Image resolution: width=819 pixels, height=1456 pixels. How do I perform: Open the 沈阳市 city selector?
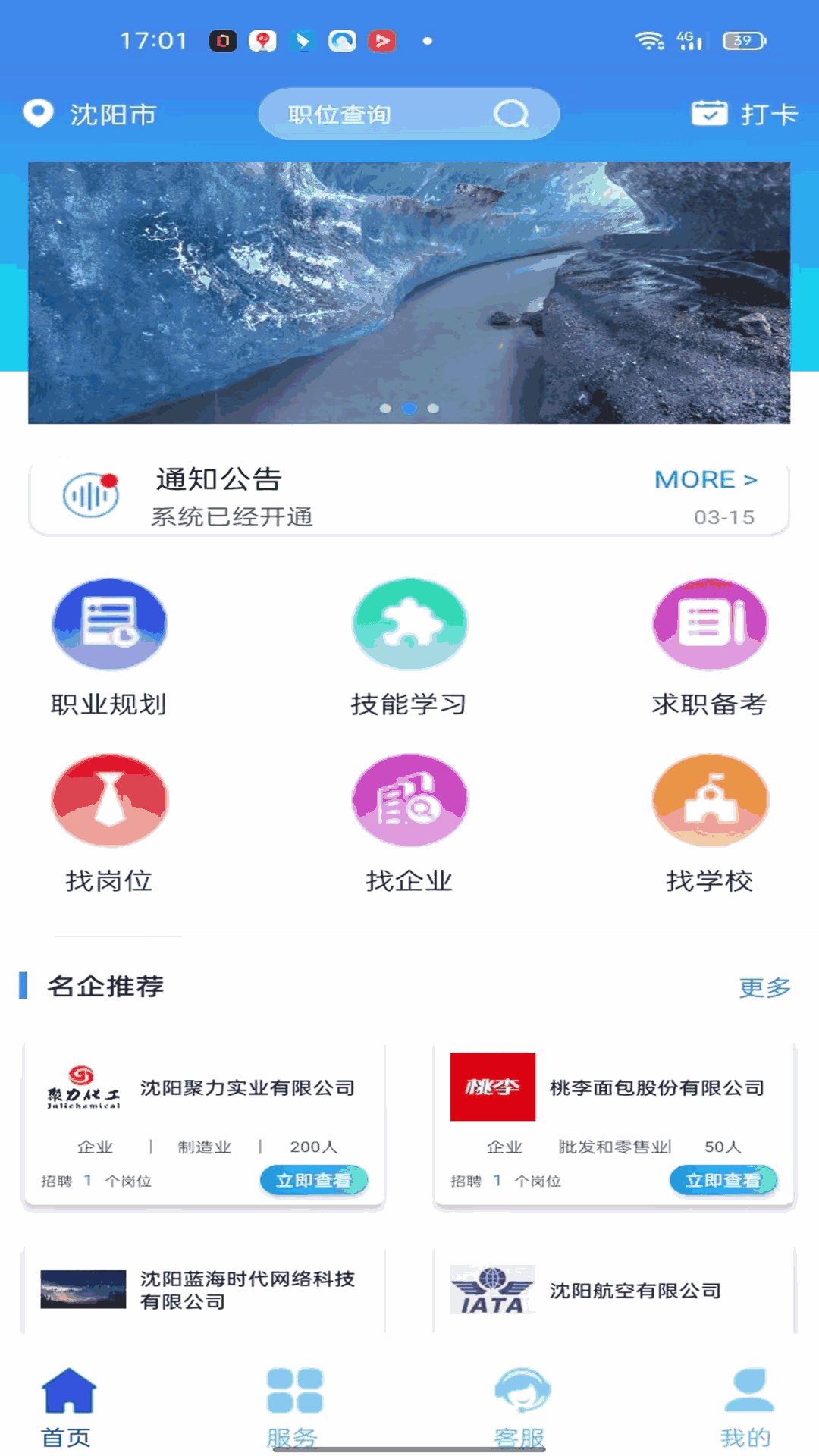point(91,115)
